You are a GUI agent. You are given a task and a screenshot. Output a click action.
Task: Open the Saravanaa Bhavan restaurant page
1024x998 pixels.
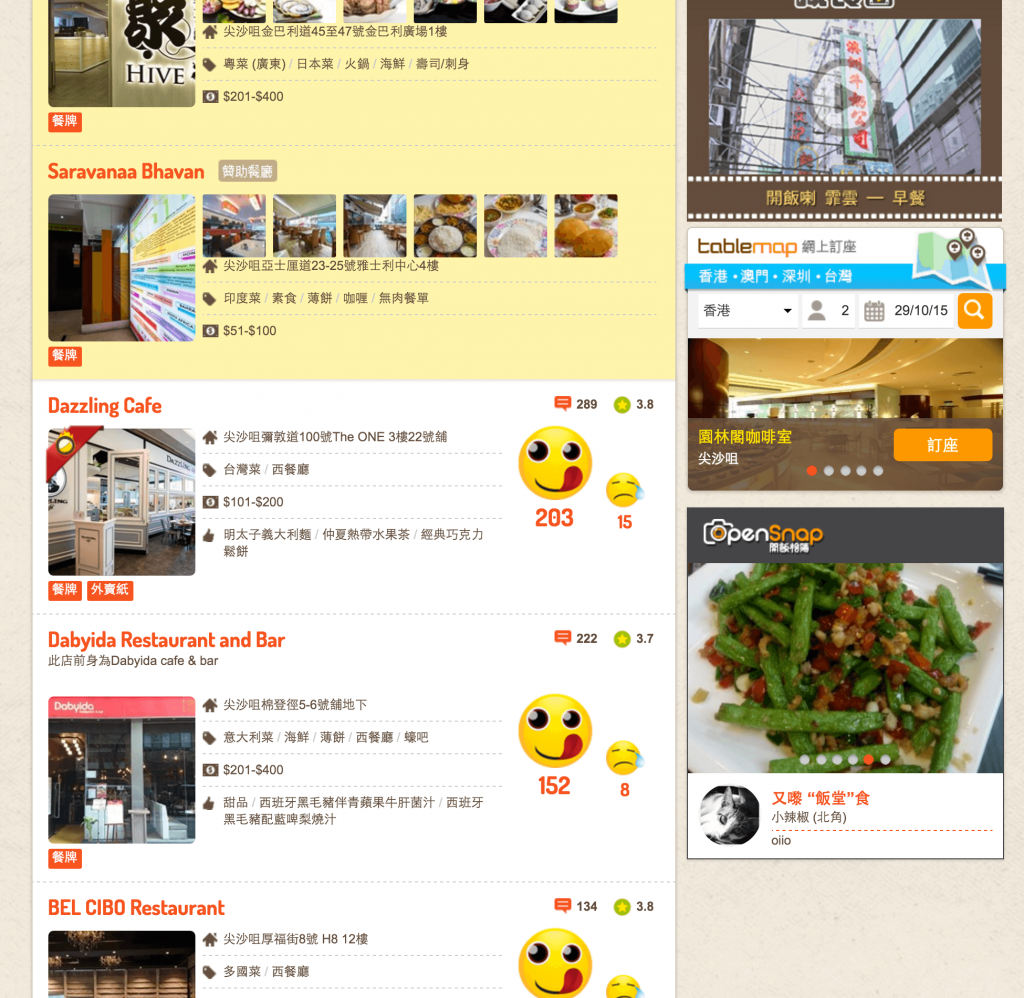126,171
